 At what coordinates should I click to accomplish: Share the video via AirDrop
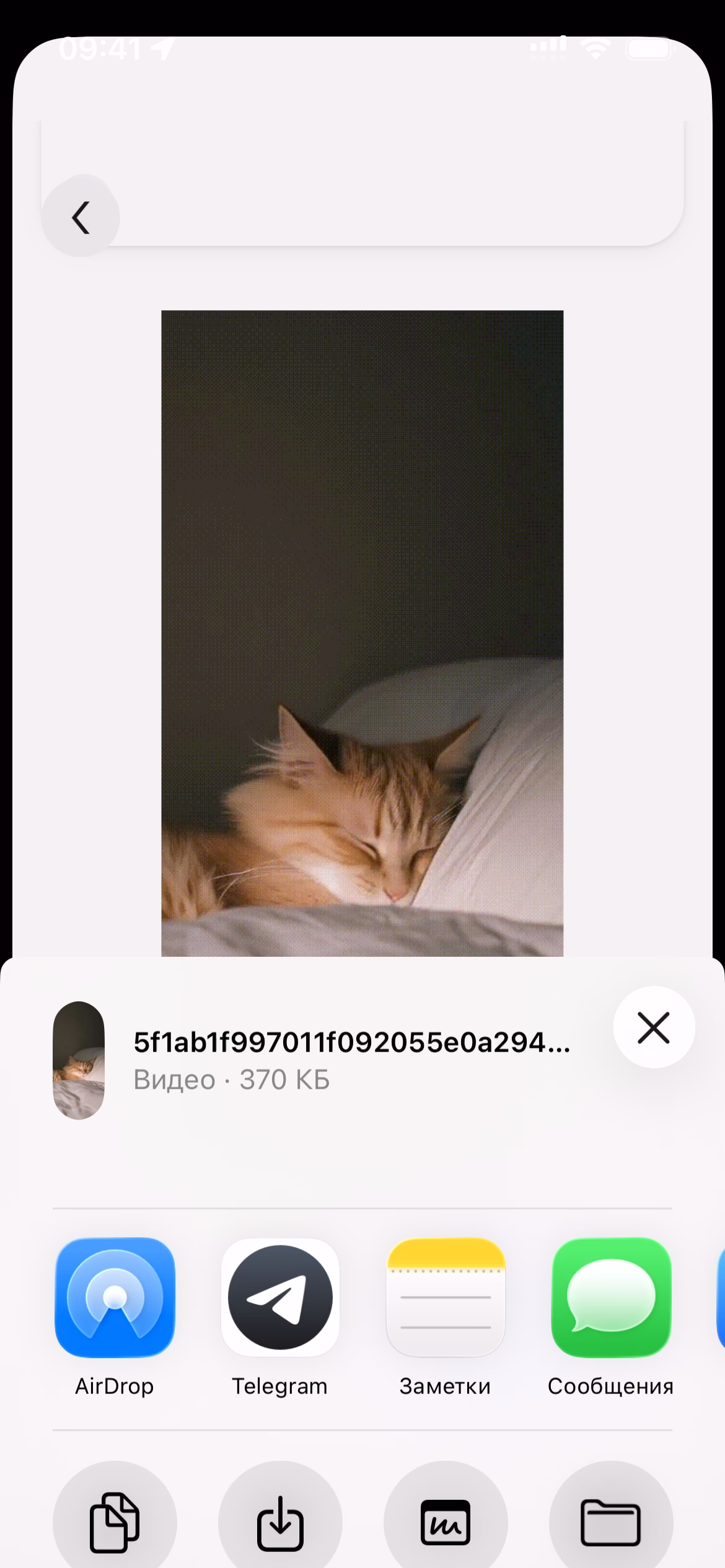point(115,1297)
